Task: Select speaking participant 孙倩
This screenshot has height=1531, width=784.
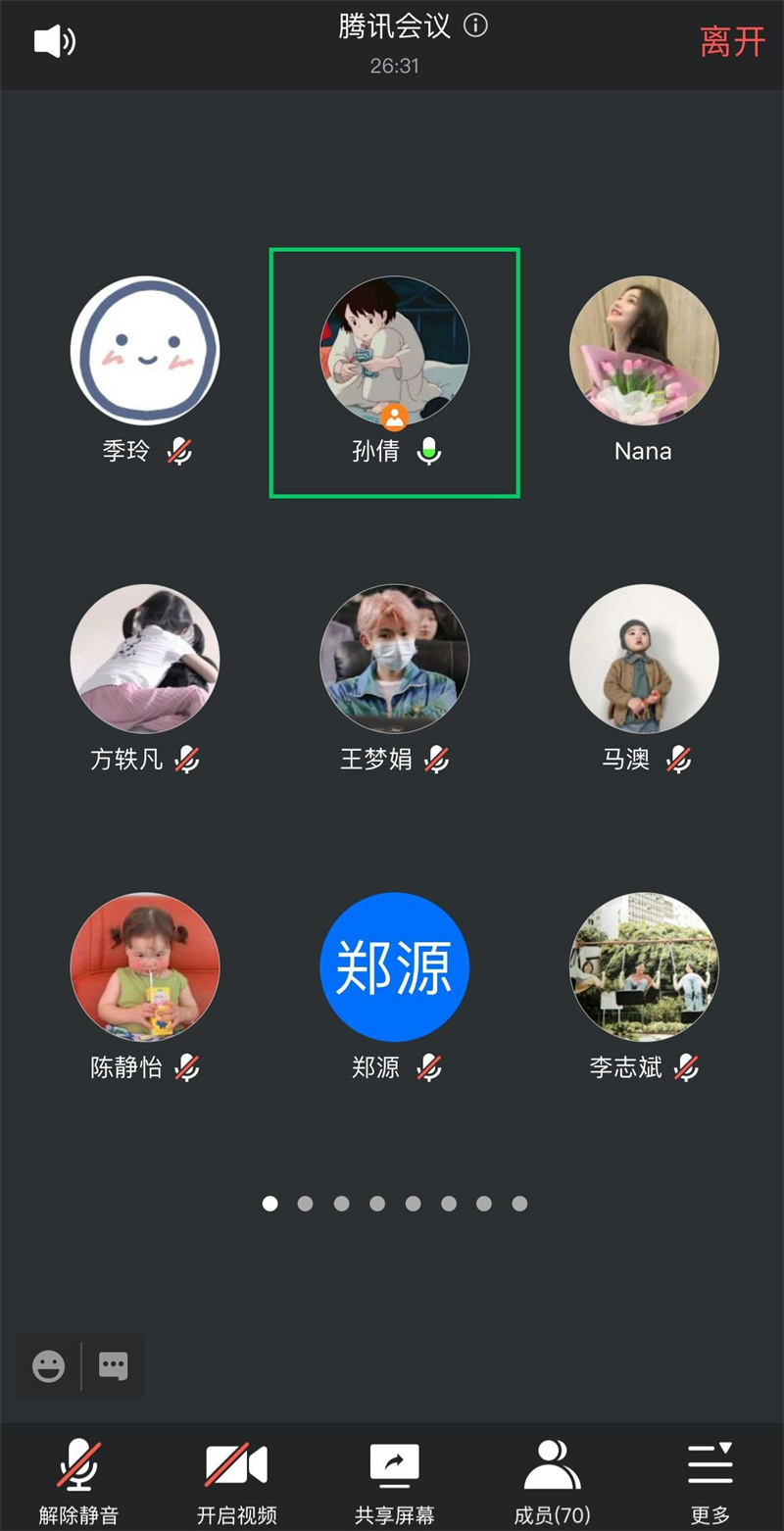Action: pyautogui.click(x=394, y=351)
